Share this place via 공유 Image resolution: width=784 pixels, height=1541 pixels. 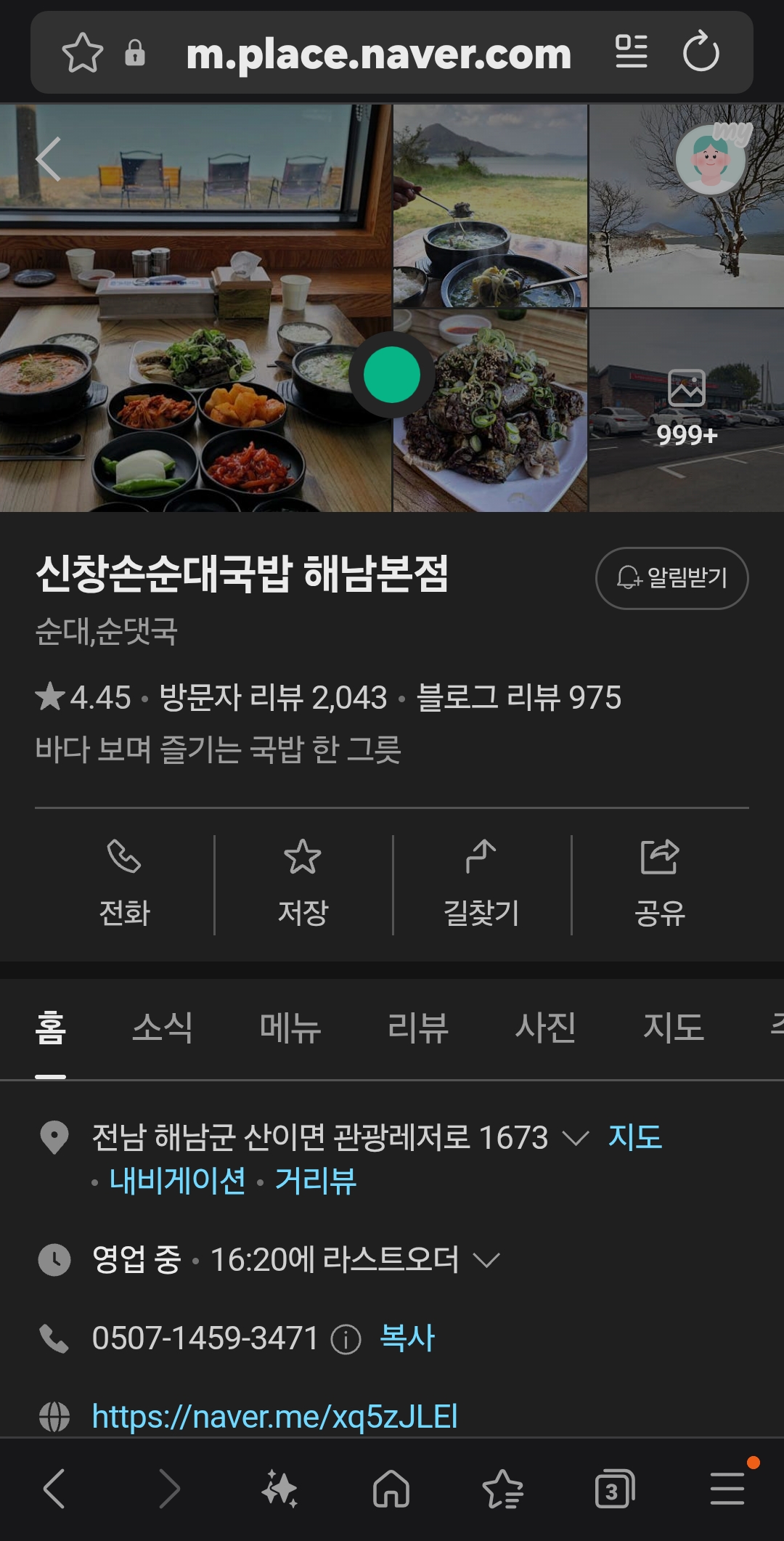[x=659, y=884]
